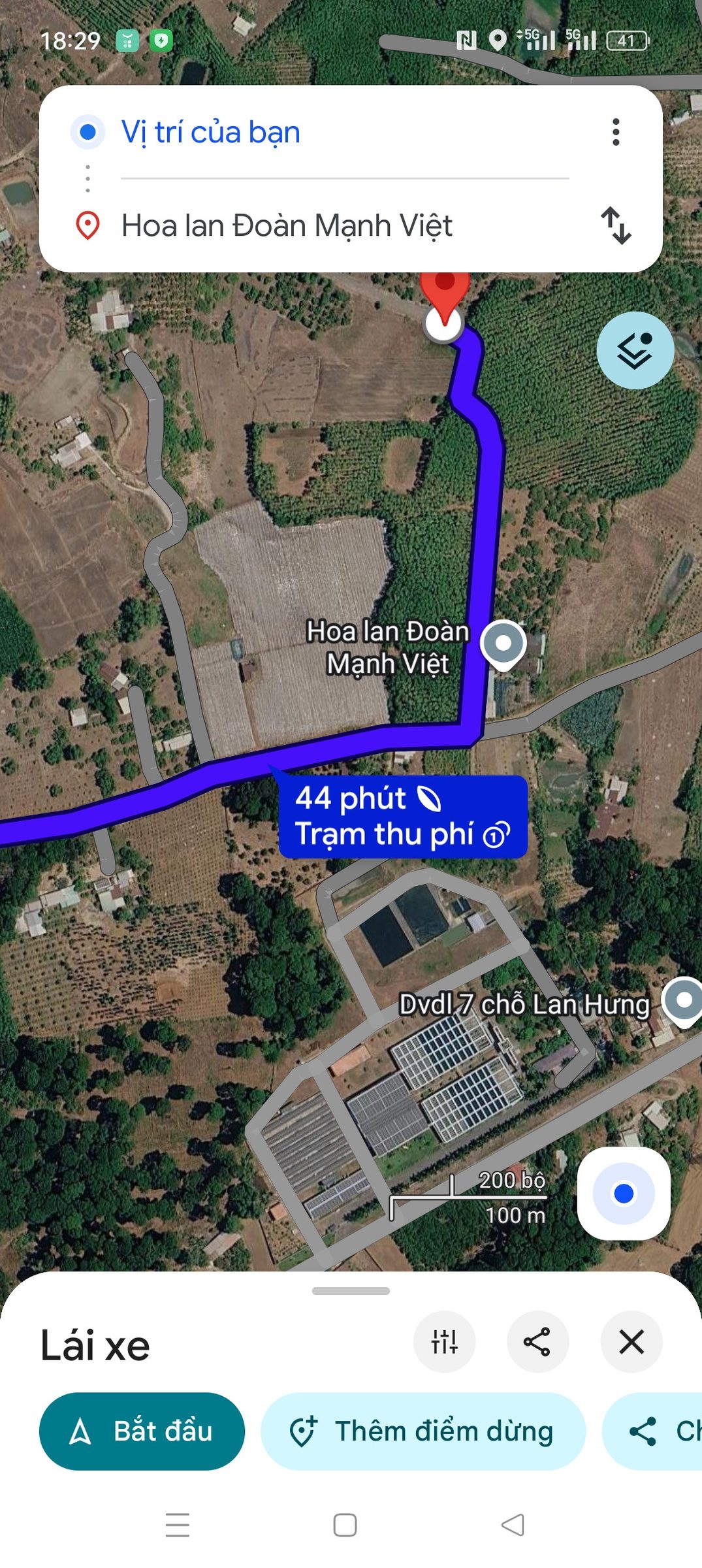Swap start and destination

tap(616, 225)
